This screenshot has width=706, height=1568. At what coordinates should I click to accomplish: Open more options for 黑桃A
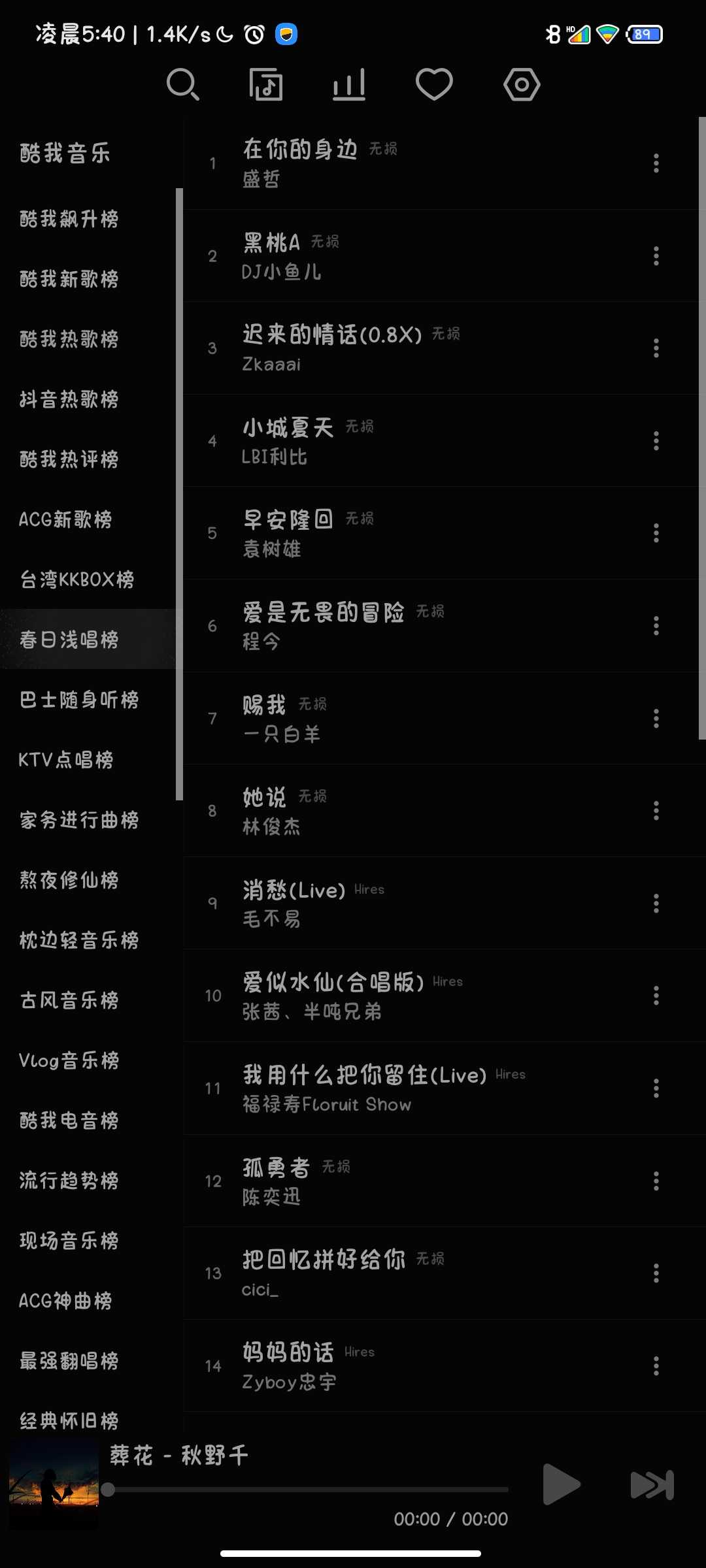(x=656, y=256)
